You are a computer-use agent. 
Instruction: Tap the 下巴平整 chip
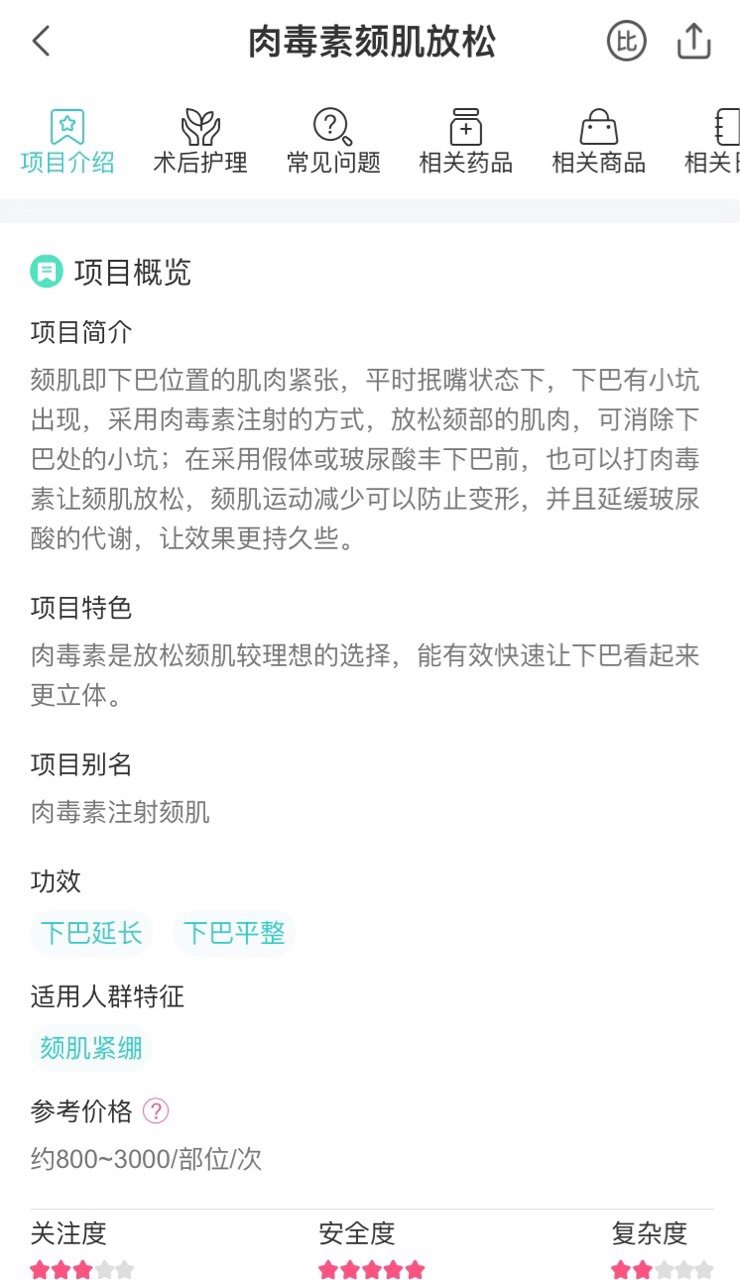coord(235,934)
